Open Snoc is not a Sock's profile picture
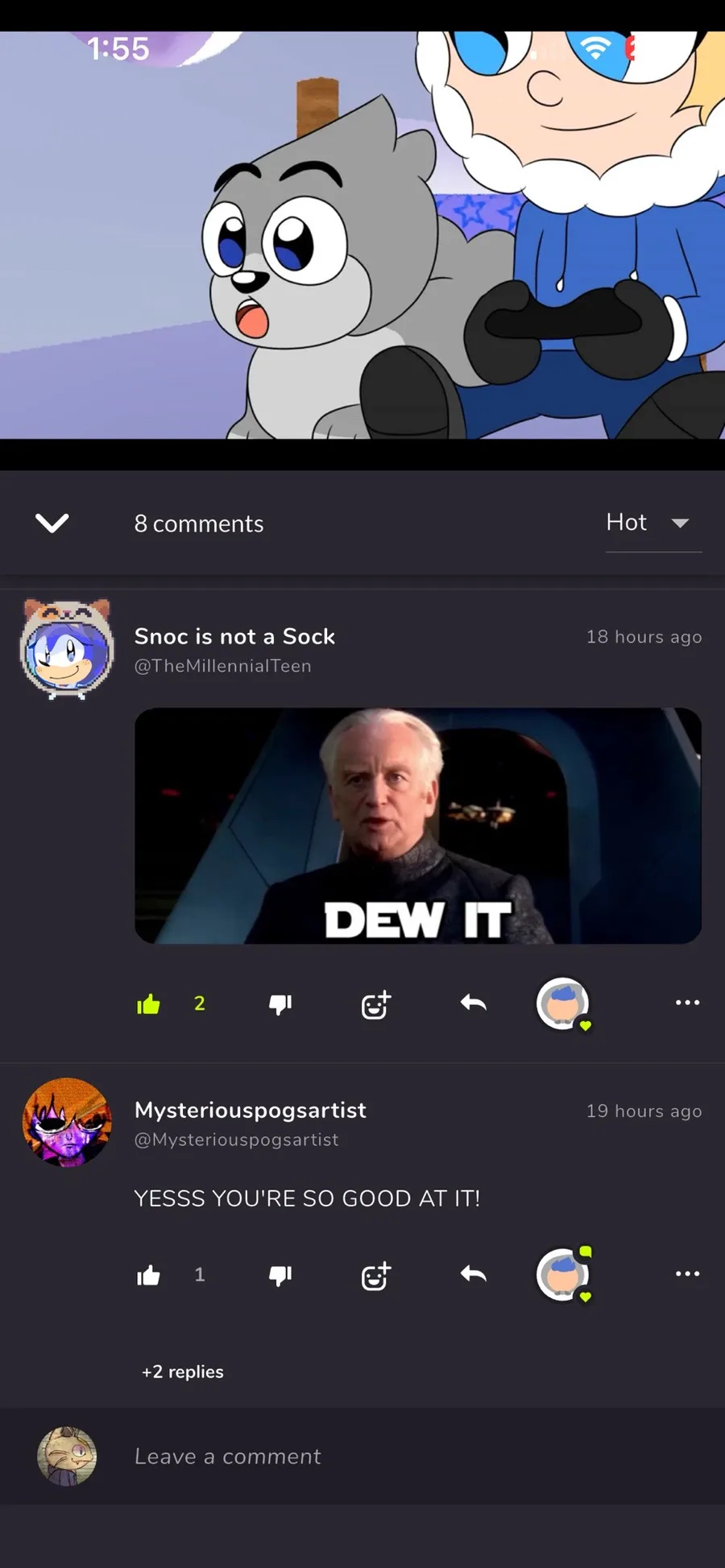Viewport: 725px width, 1568px height. [x=67, y=649]
